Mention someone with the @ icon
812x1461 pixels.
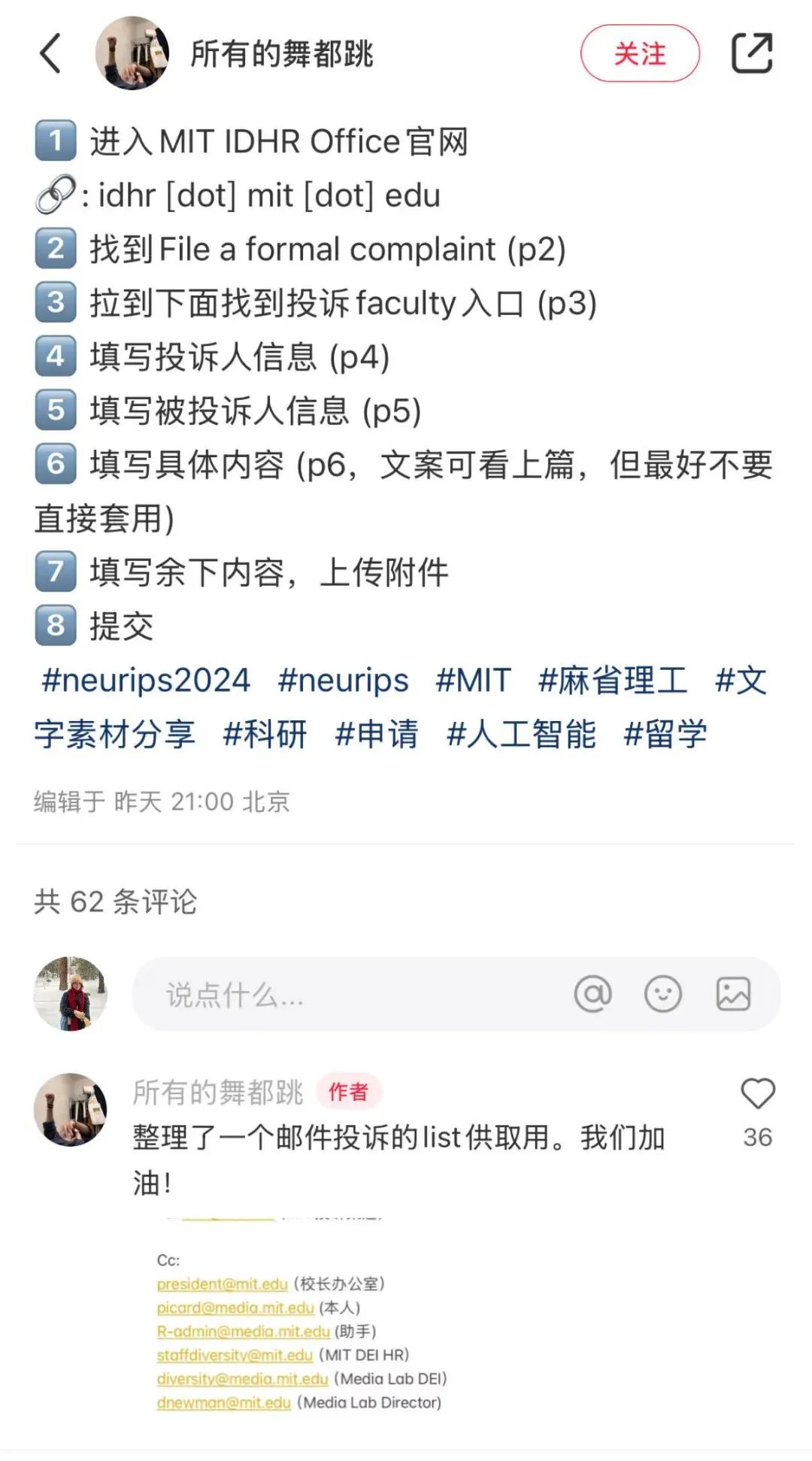pos(593,995)
